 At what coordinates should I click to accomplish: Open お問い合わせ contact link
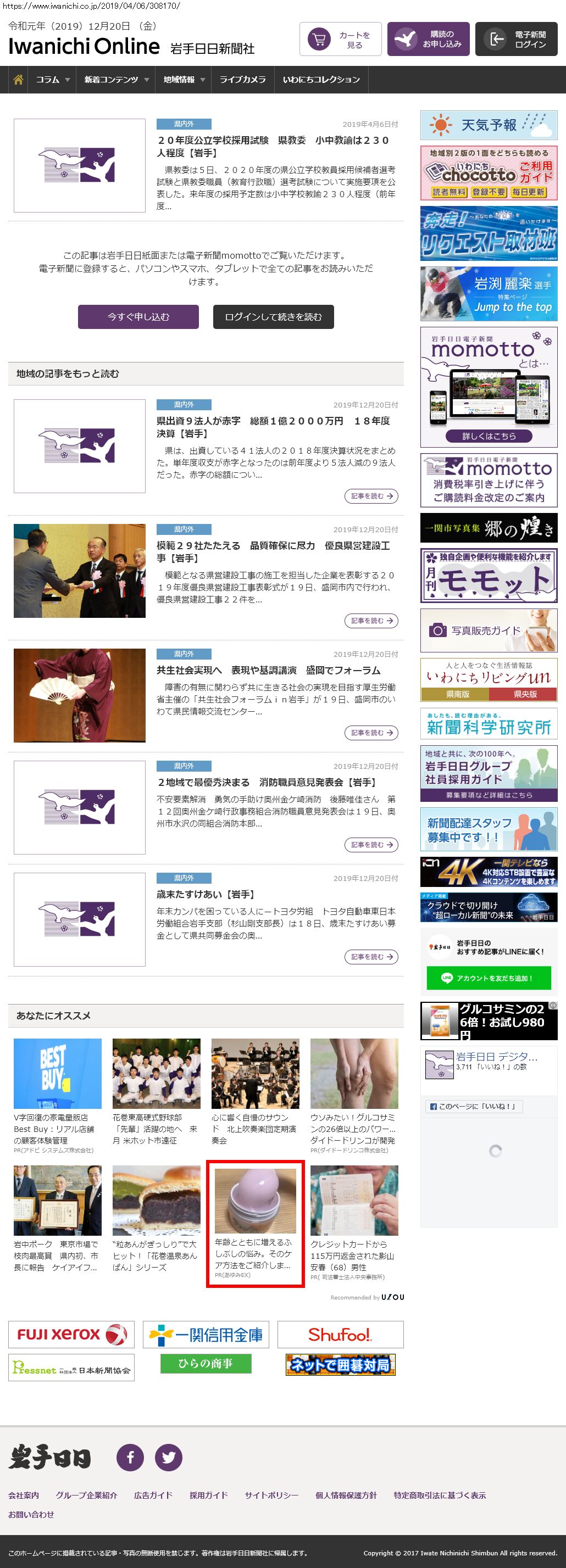(31, 1514)
